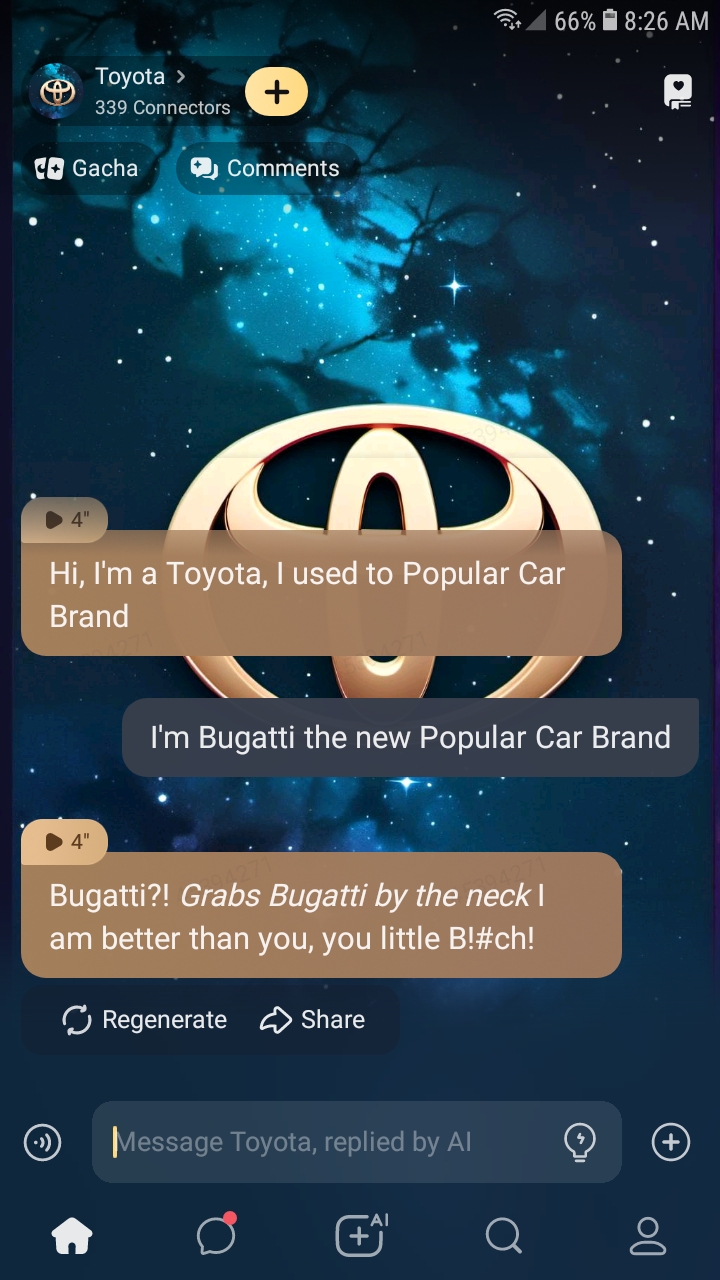This screenshot has width=720, height=1280.
Task: Switch to the Chats tab
Action: tap(216, 1237)
